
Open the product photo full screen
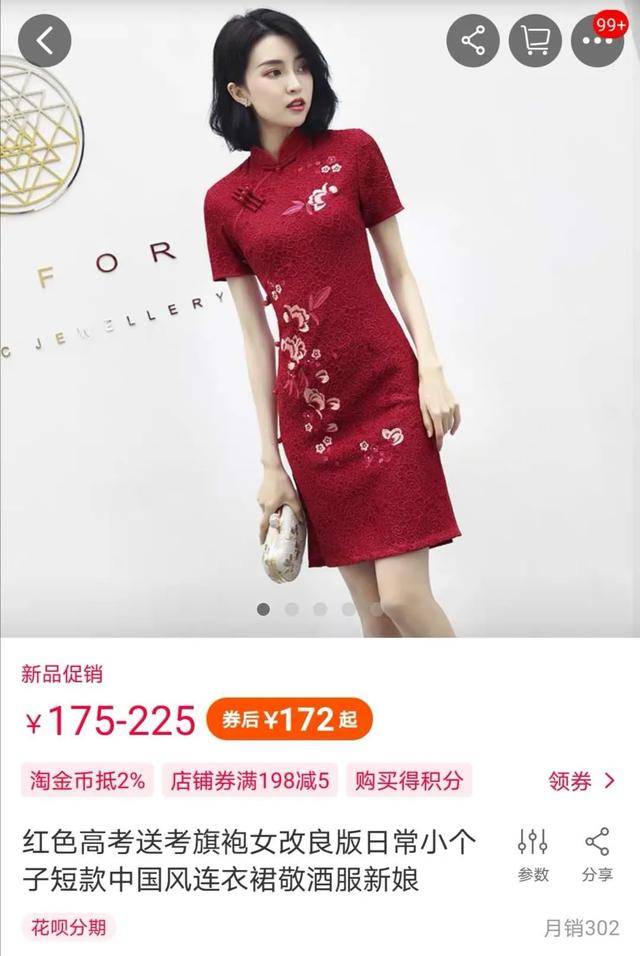click(320, 330)
